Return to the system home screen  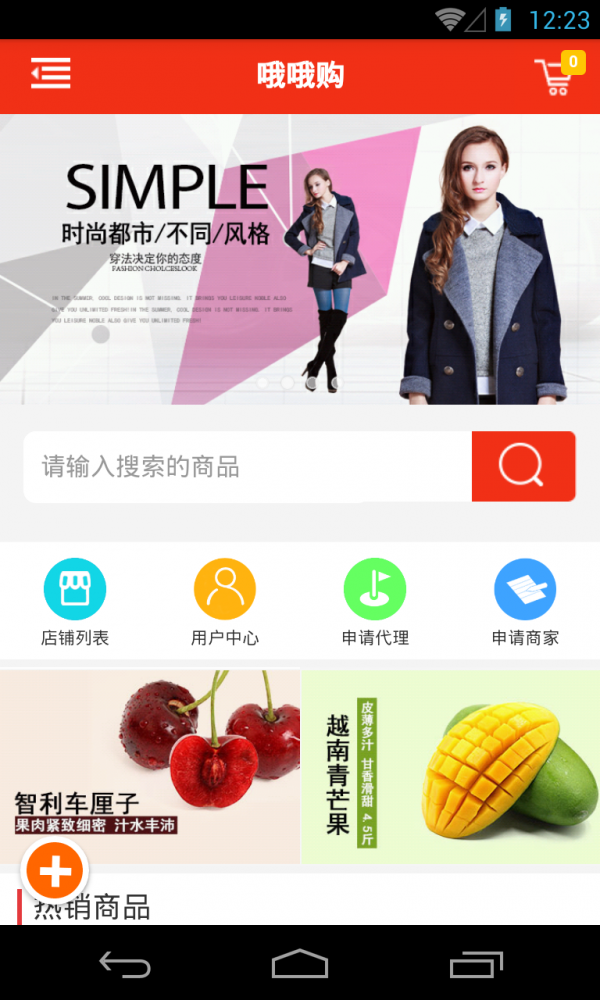tap(300, 964)
